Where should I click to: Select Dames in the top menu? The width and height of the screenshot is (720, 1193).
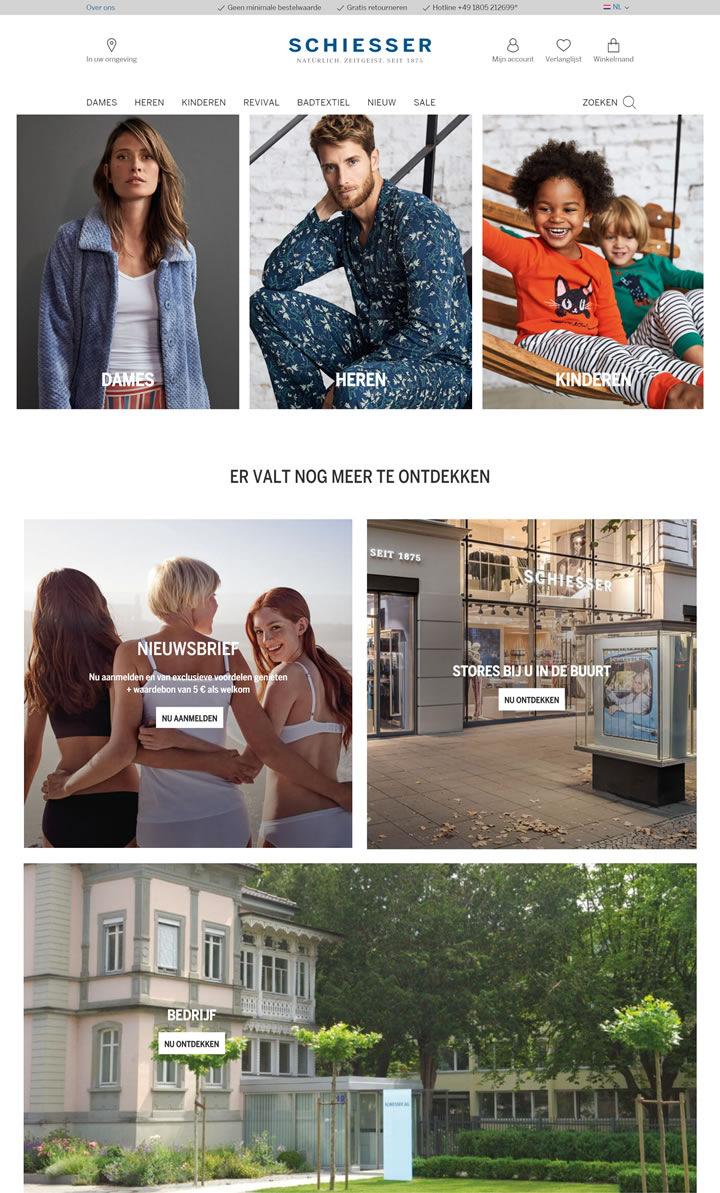(x=101, y=102)
